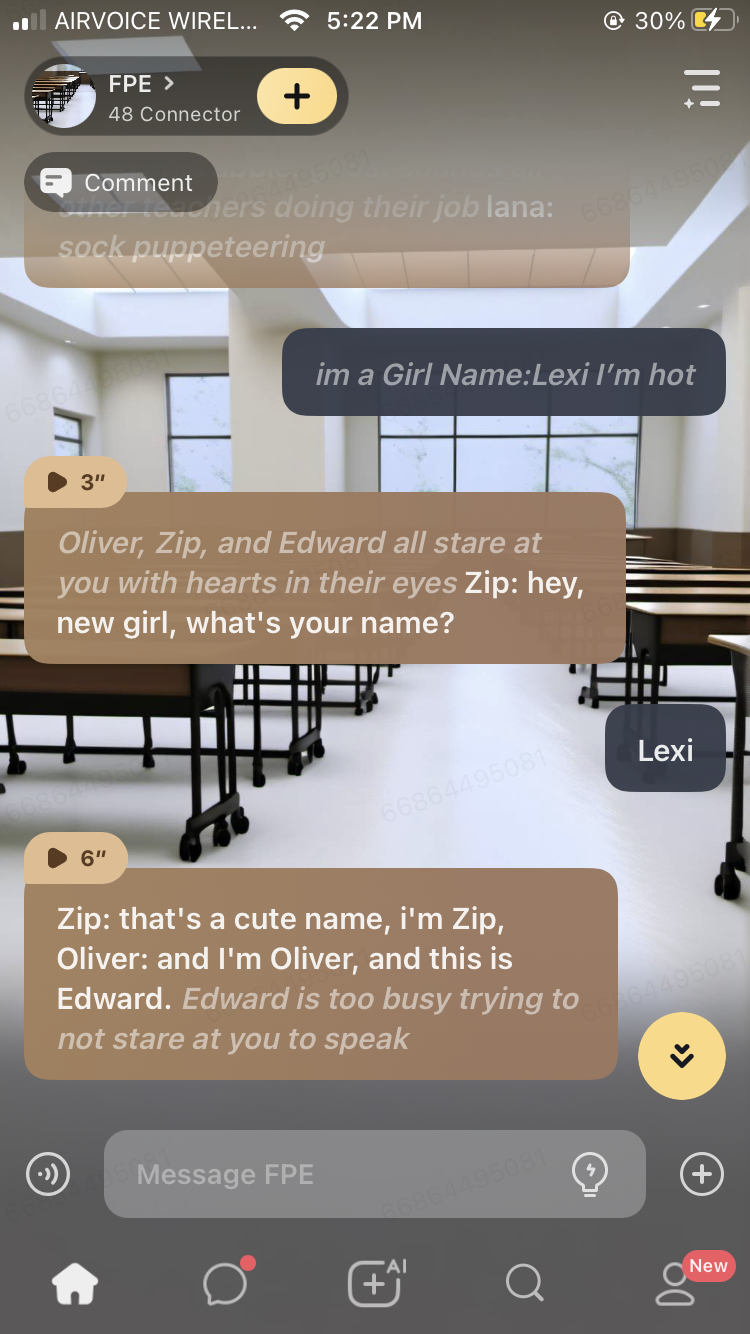Play the 3-second voice message

click(x=76, y=482)
